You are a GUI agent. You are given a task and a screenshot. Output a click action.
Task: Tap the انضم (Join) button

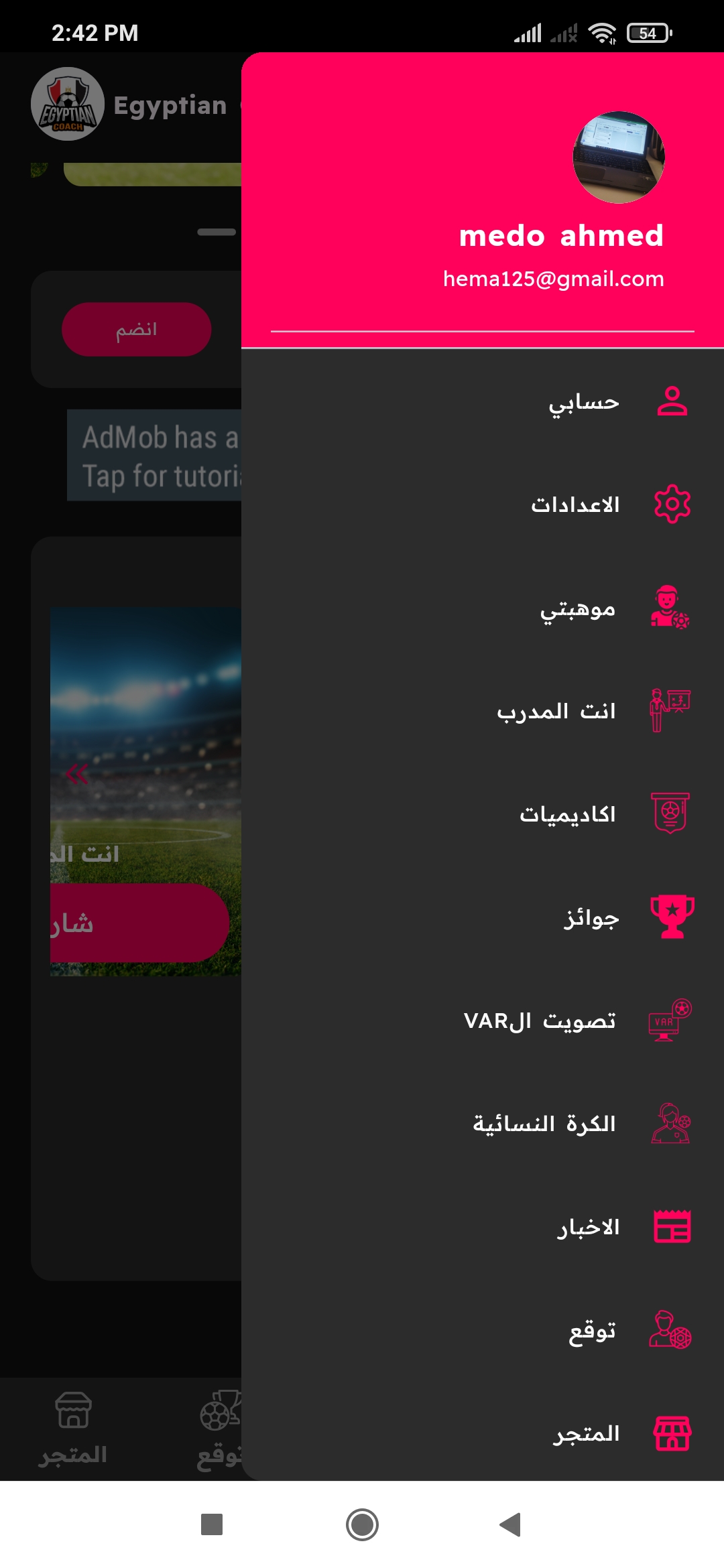[137, 329]
